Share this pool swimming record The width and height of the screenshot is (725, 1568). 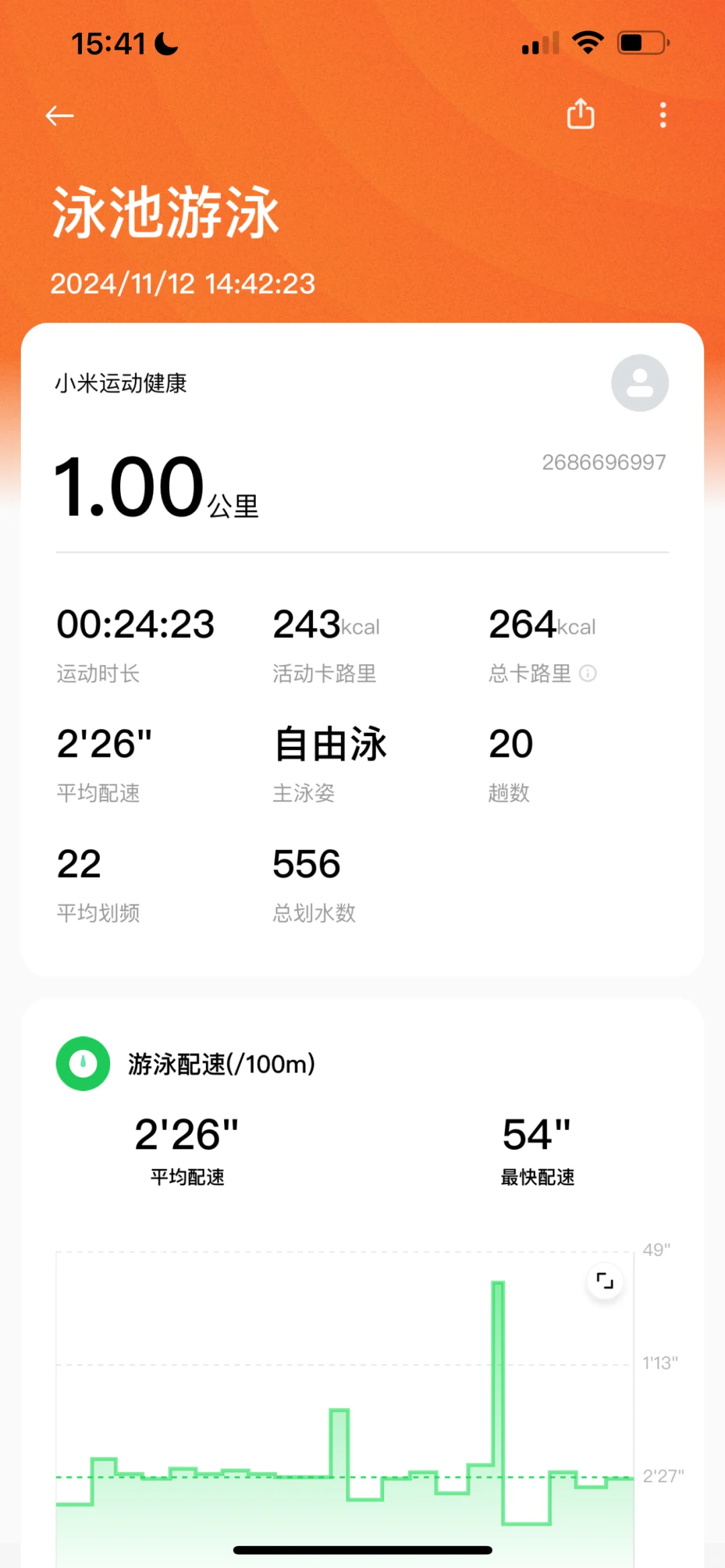coord(581,114)
